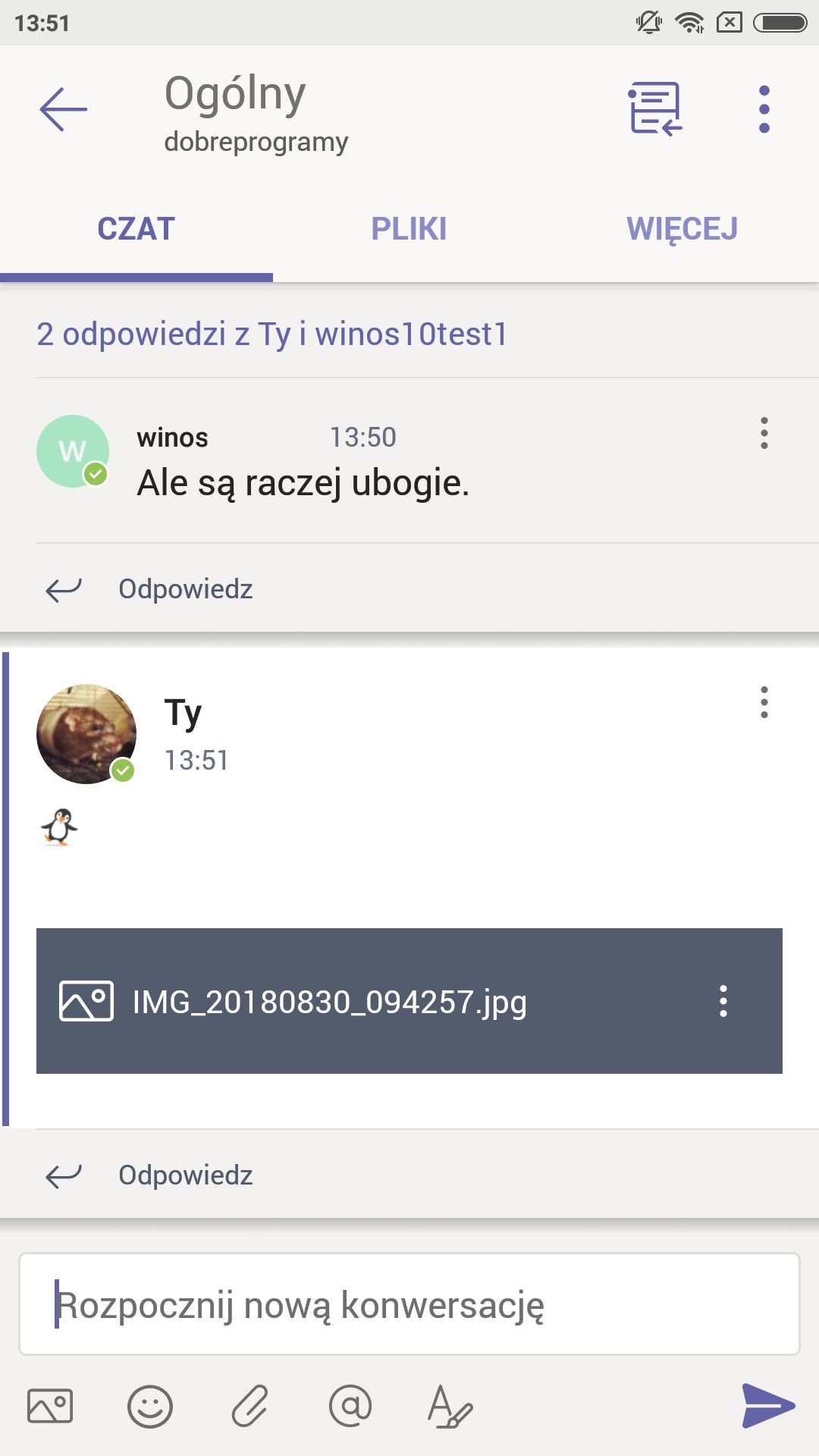Open the emoji picker

pos(150,1406)
